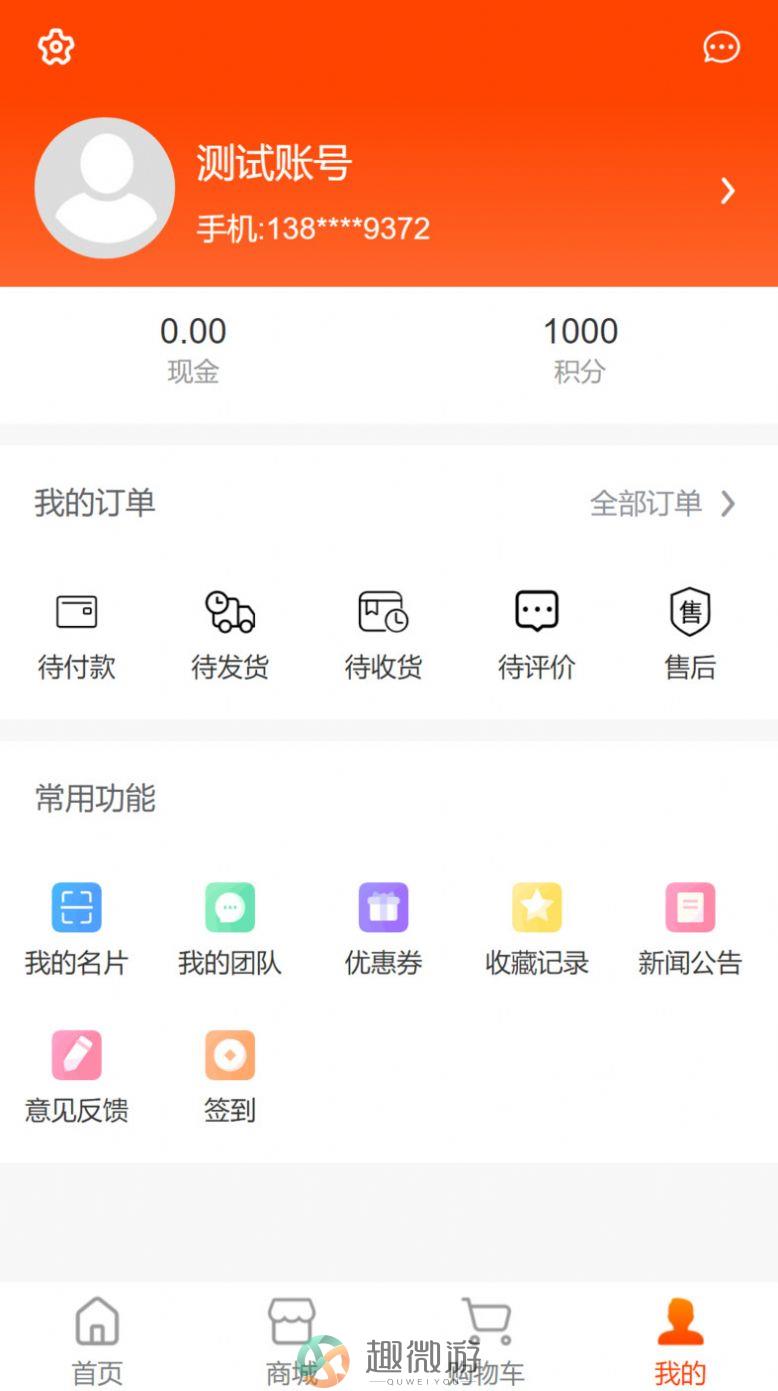Open 收藏记录 favorites

coord(537,930)
